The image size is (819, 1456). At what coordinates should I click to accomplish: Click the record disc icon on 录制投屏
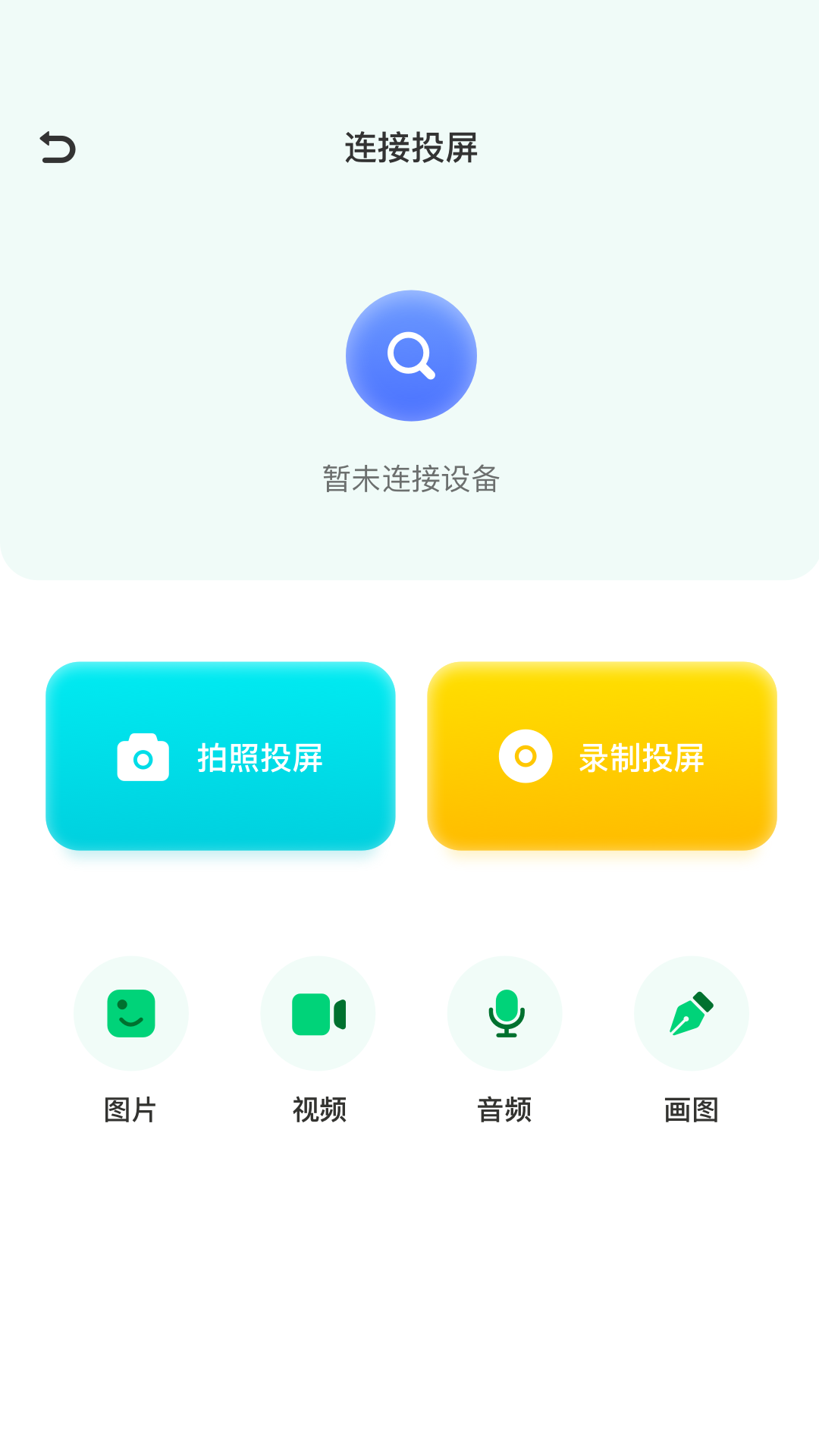tap(526, 756)
